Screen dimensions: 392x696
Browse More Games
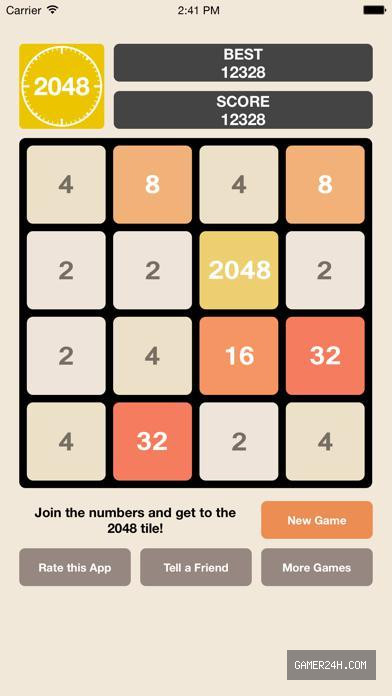point(317,567)
